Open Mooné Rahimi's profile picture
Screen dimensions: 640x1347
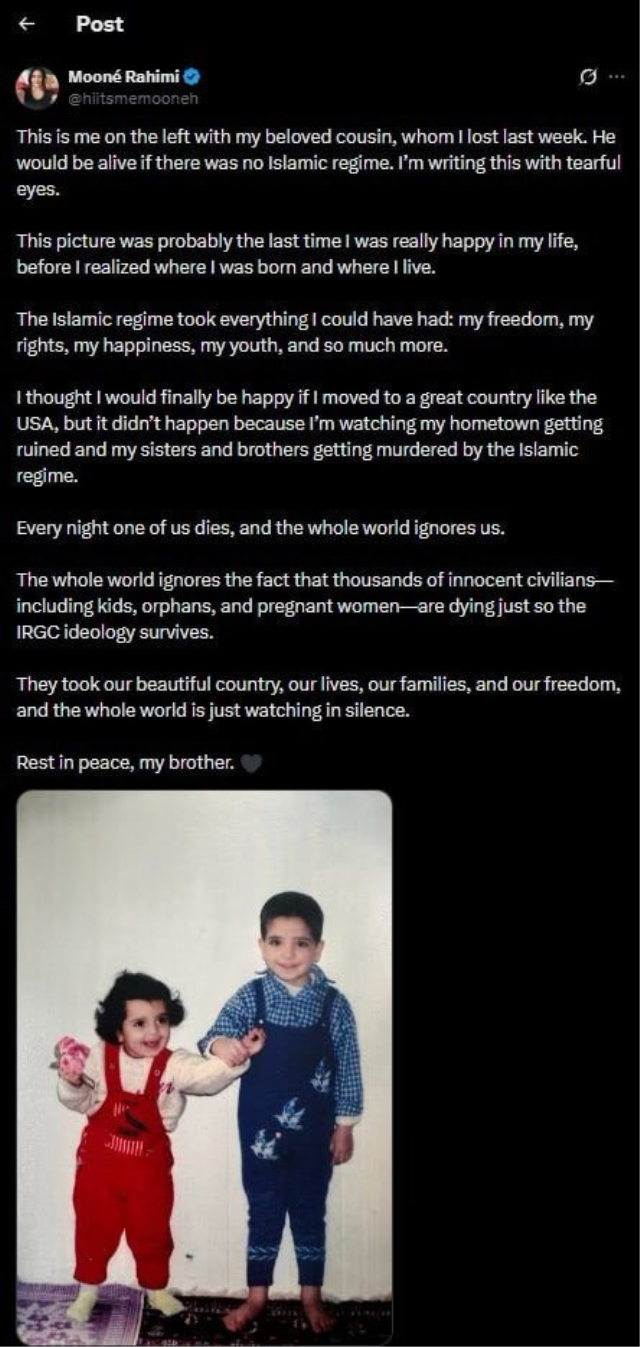(37, 87)
